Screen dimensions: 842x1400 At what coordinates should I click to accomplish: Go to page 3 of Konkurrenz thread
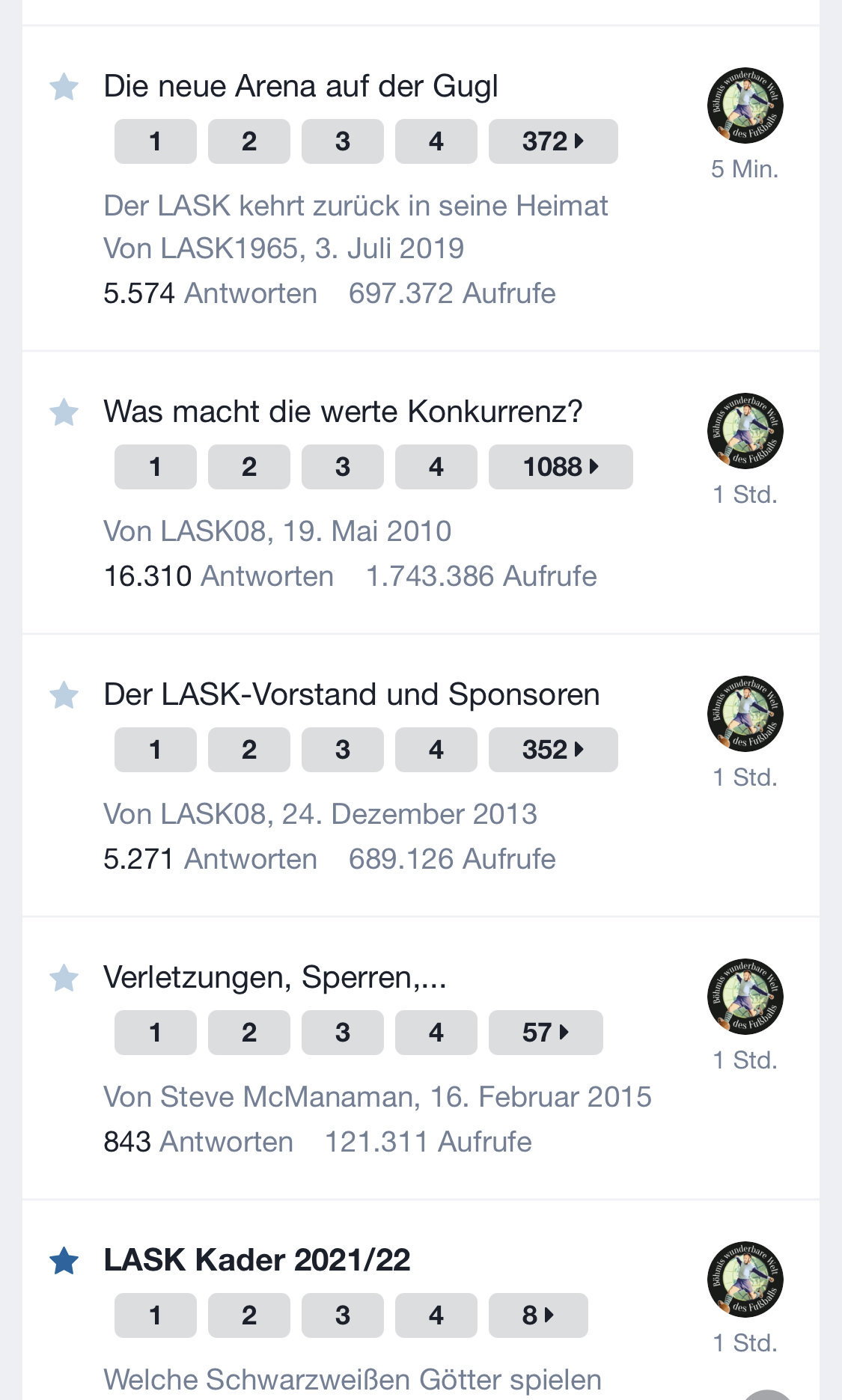coord(343,467)
